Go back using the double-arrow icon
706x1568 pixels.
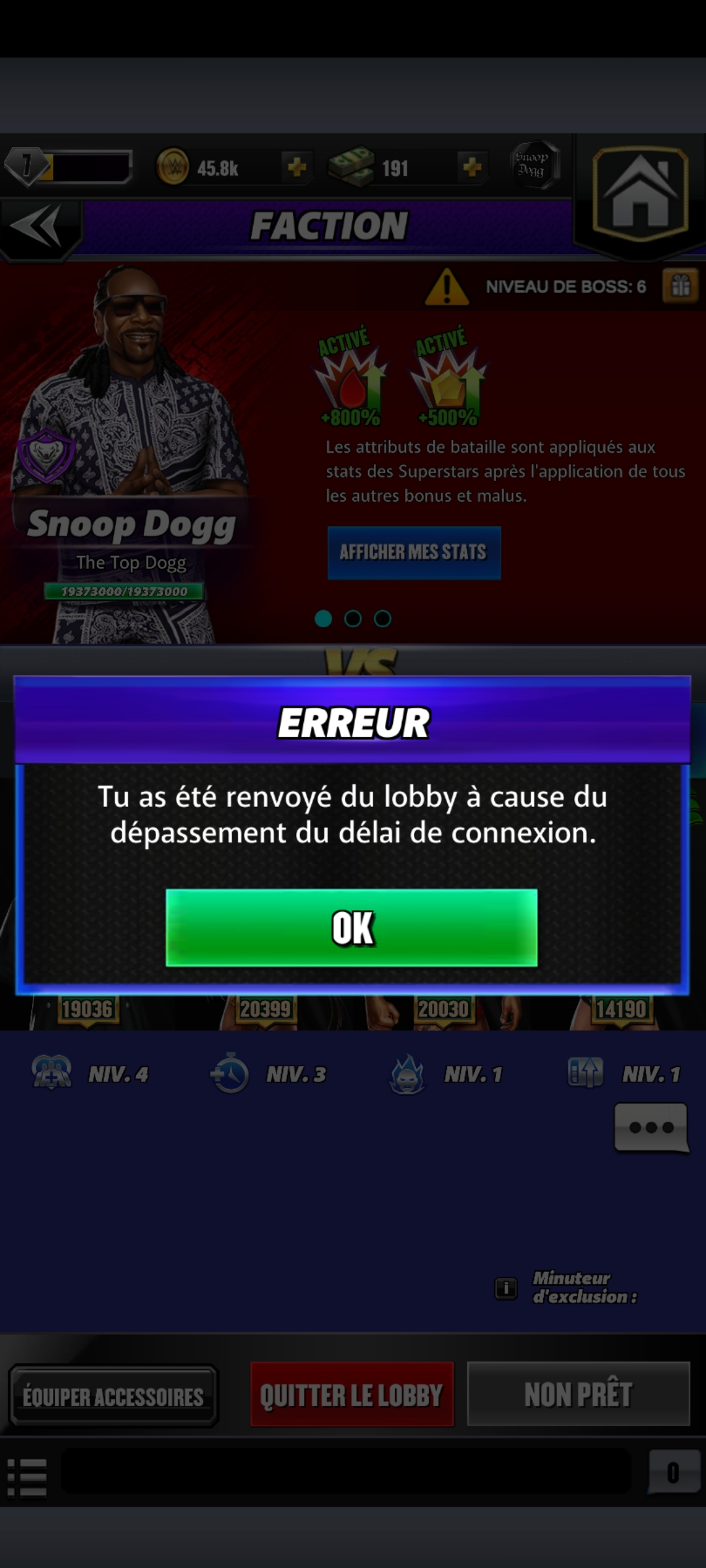38,227
